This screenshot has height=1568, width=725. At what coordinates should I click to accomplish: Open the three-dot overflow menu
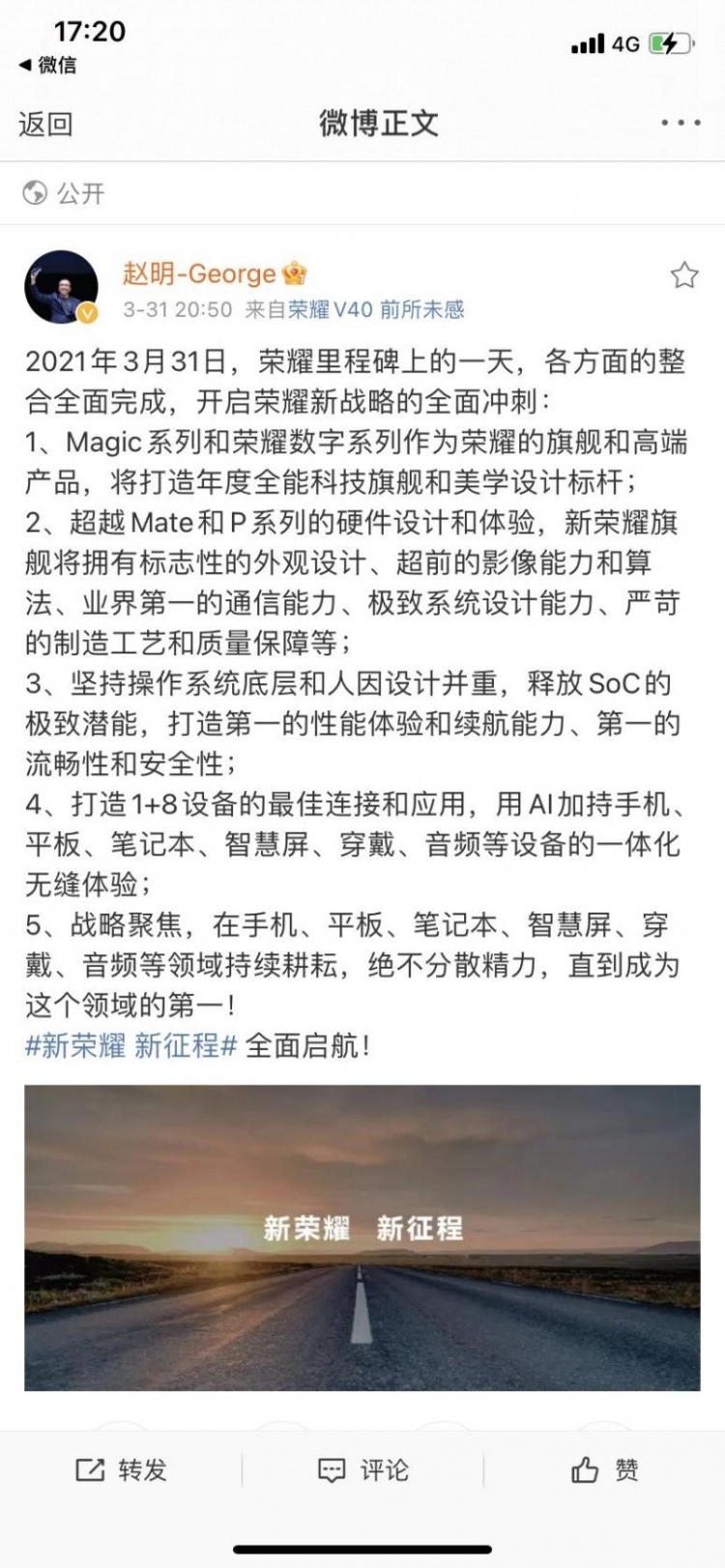pyautogui.click(x=681, y=123)
